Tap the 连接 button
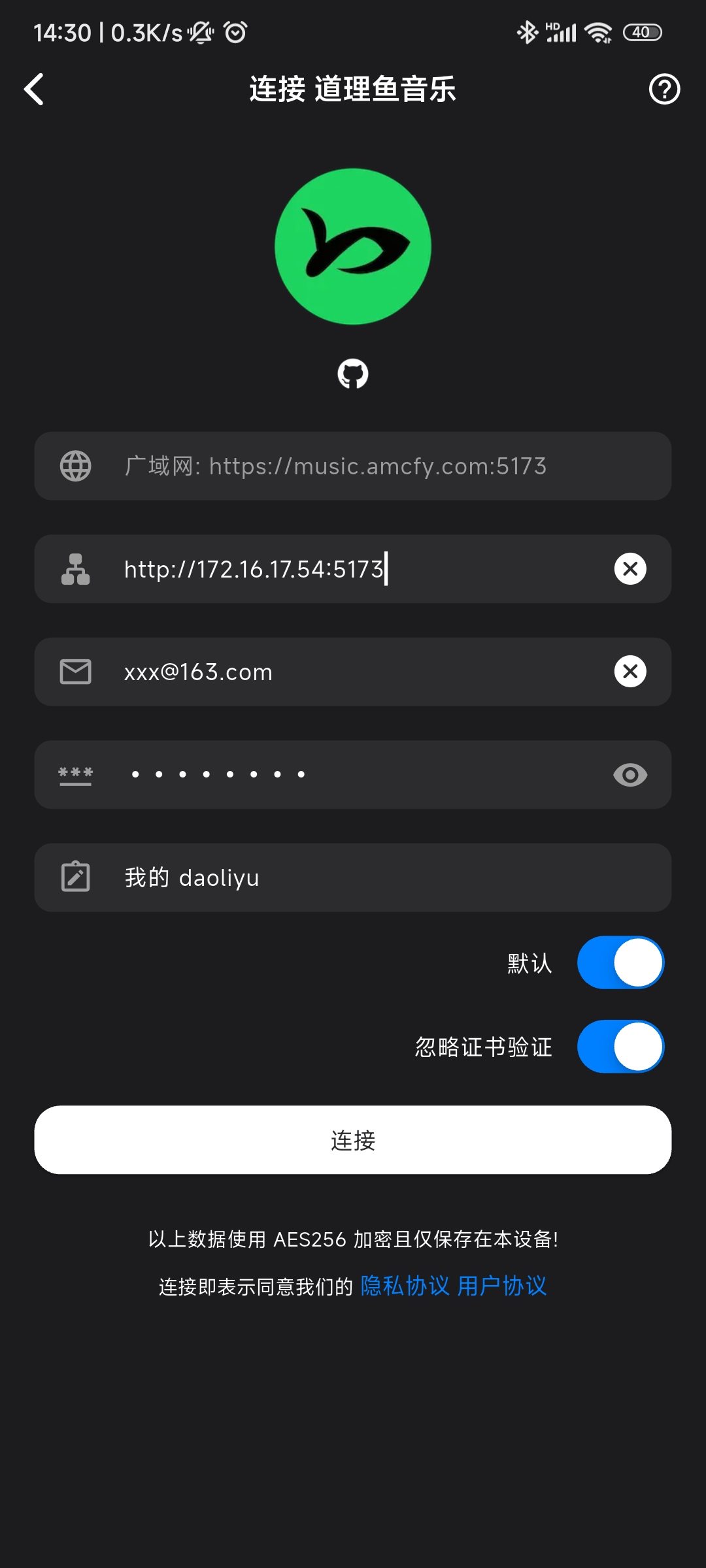The height and width of the screenshot is (1568, 706). click(353, 1140)
